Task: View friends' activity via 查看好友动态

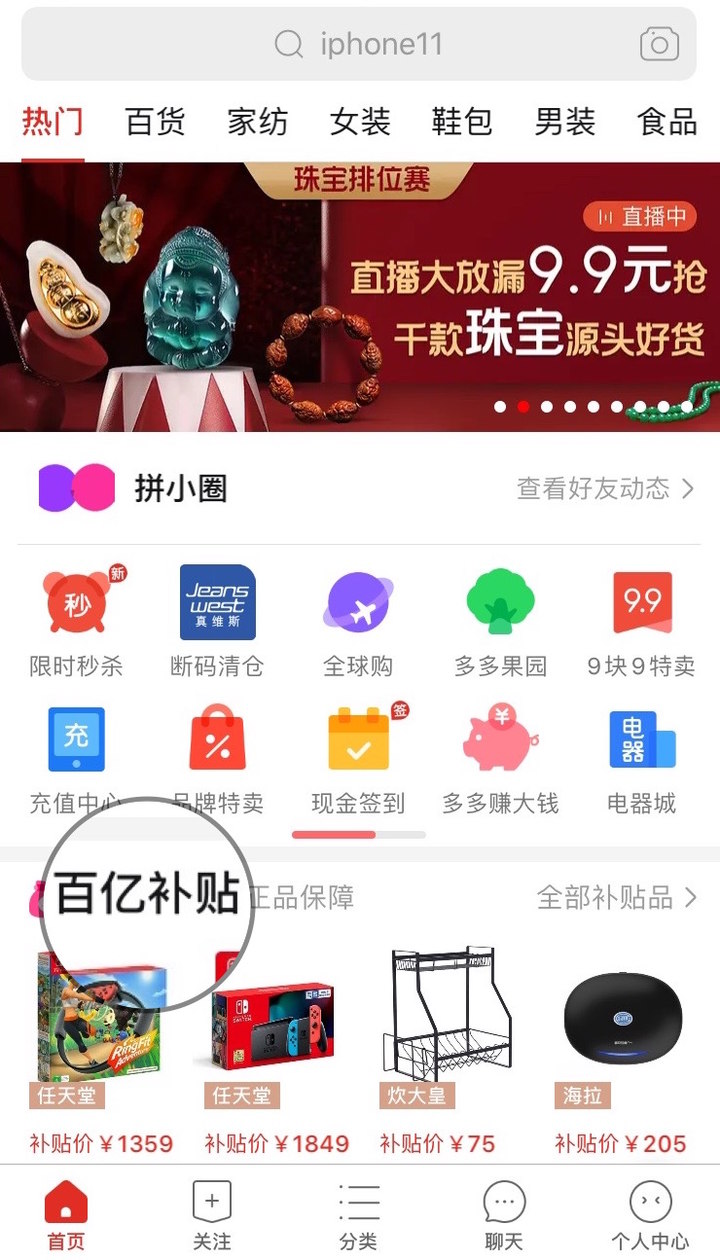Action: [x=604, y=488]
